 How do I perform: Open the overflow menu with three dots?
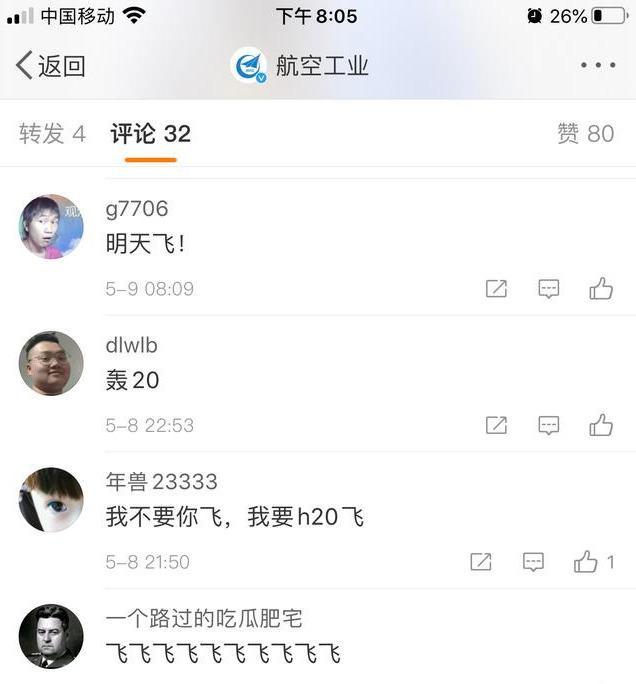click(597, 66)
